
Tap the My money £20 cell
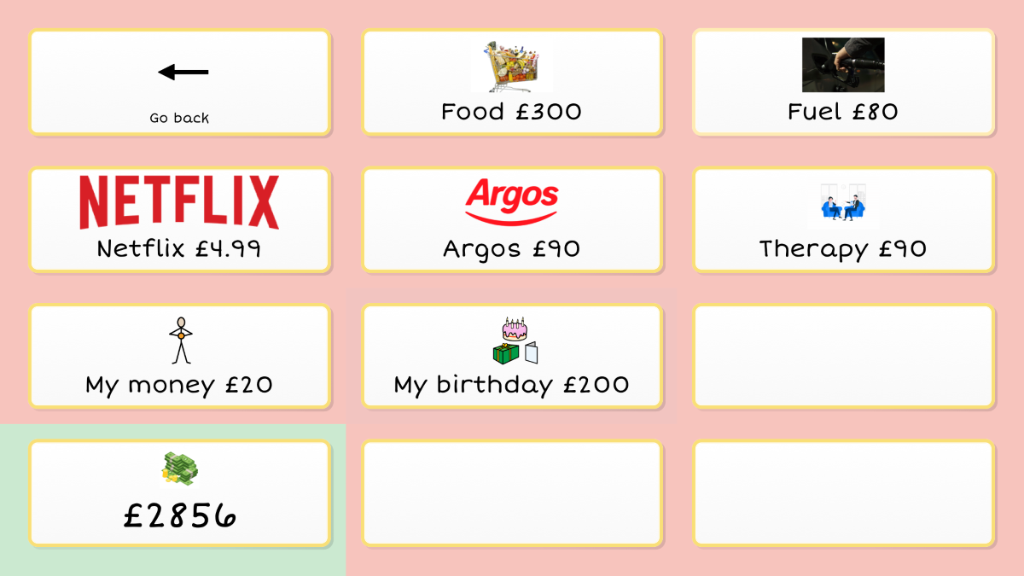179,357
